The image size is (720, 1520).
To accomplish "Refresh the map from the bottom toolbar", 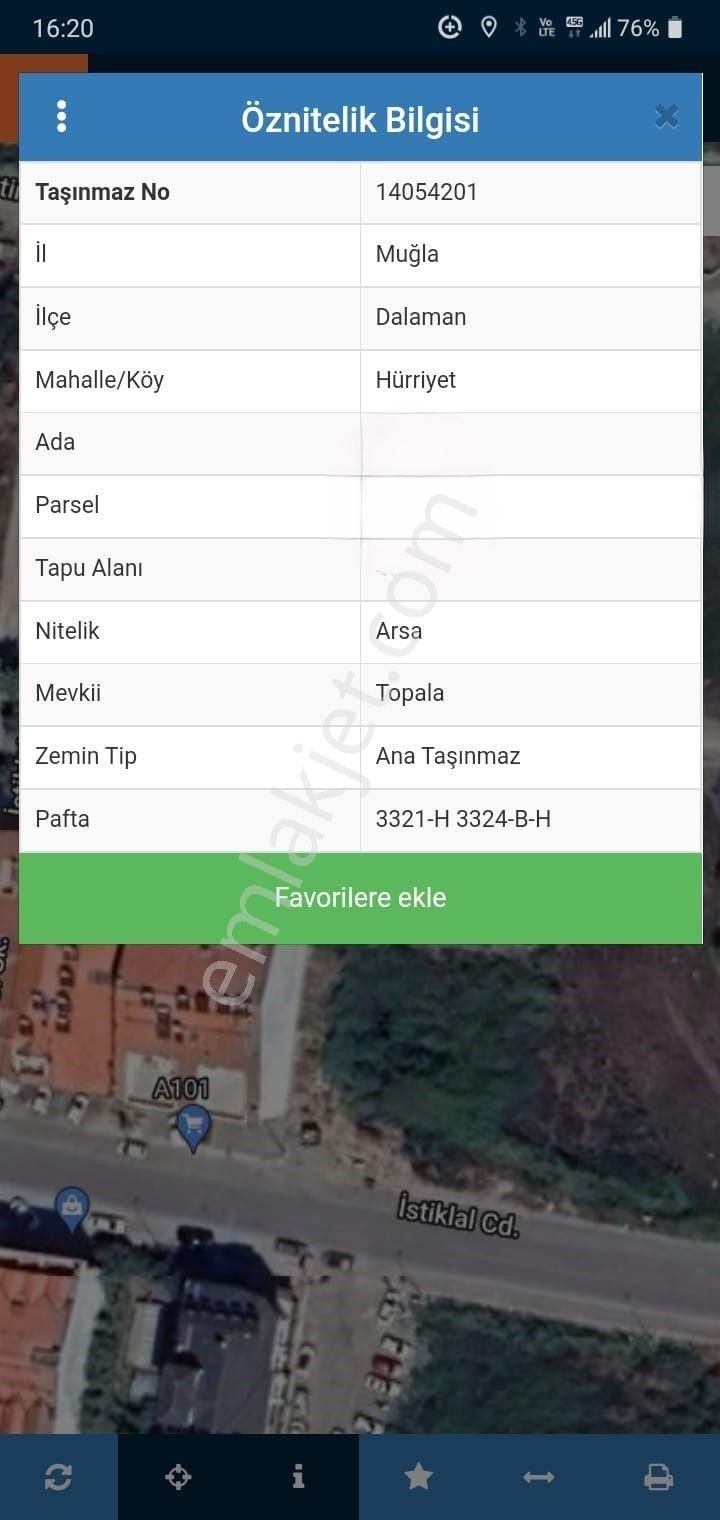I will (x=58, y=1477).
